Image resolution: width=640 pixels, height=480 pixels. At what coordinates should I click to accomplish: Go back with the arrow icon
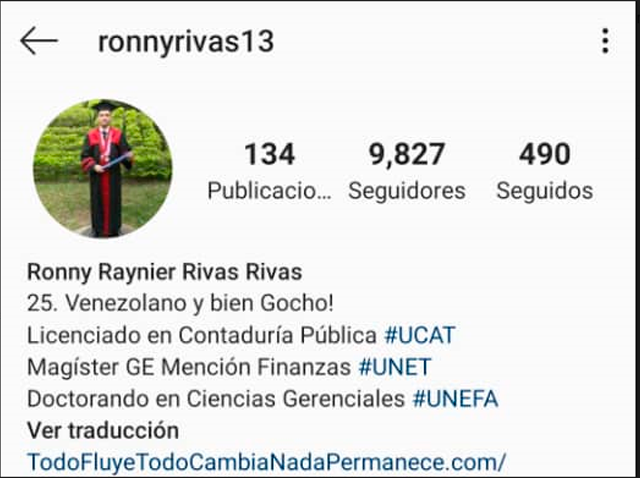[39, 41]
